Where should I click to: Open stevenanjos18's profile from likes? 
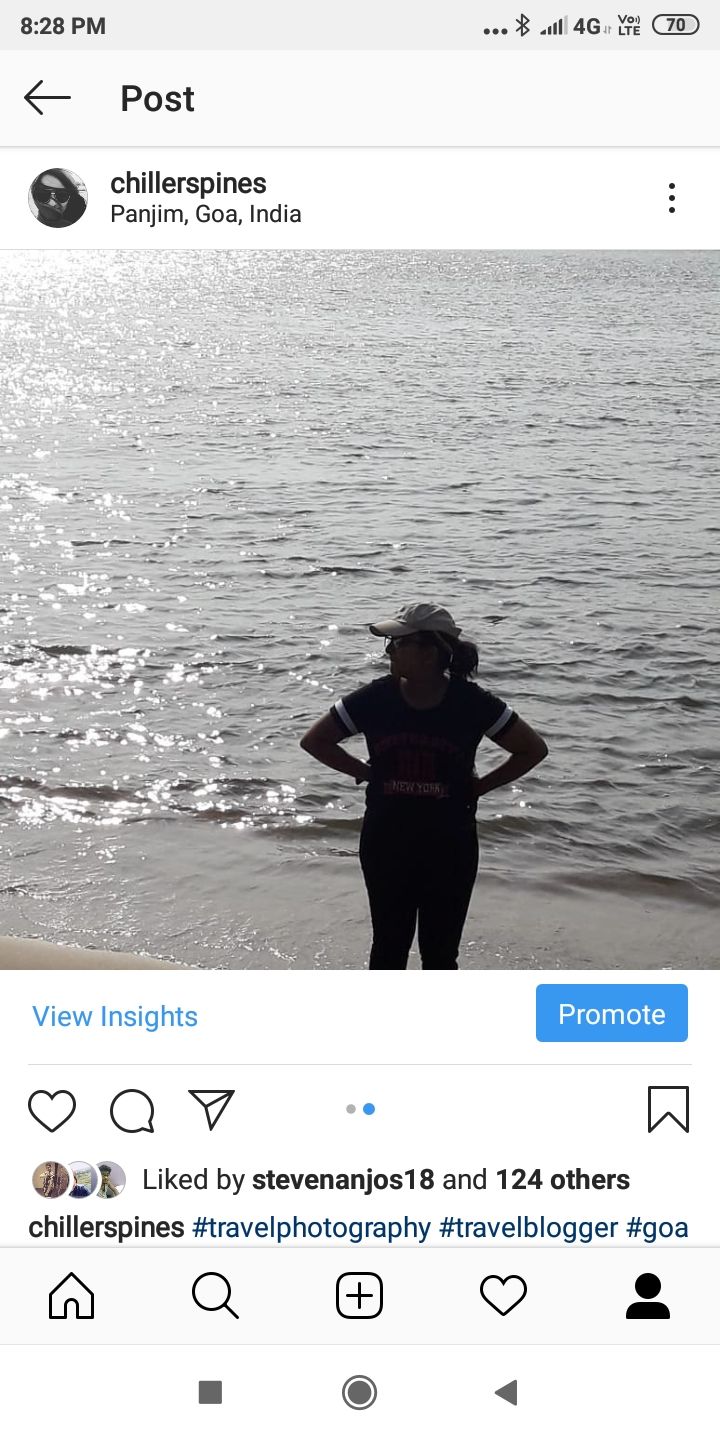click(343, 1180)
